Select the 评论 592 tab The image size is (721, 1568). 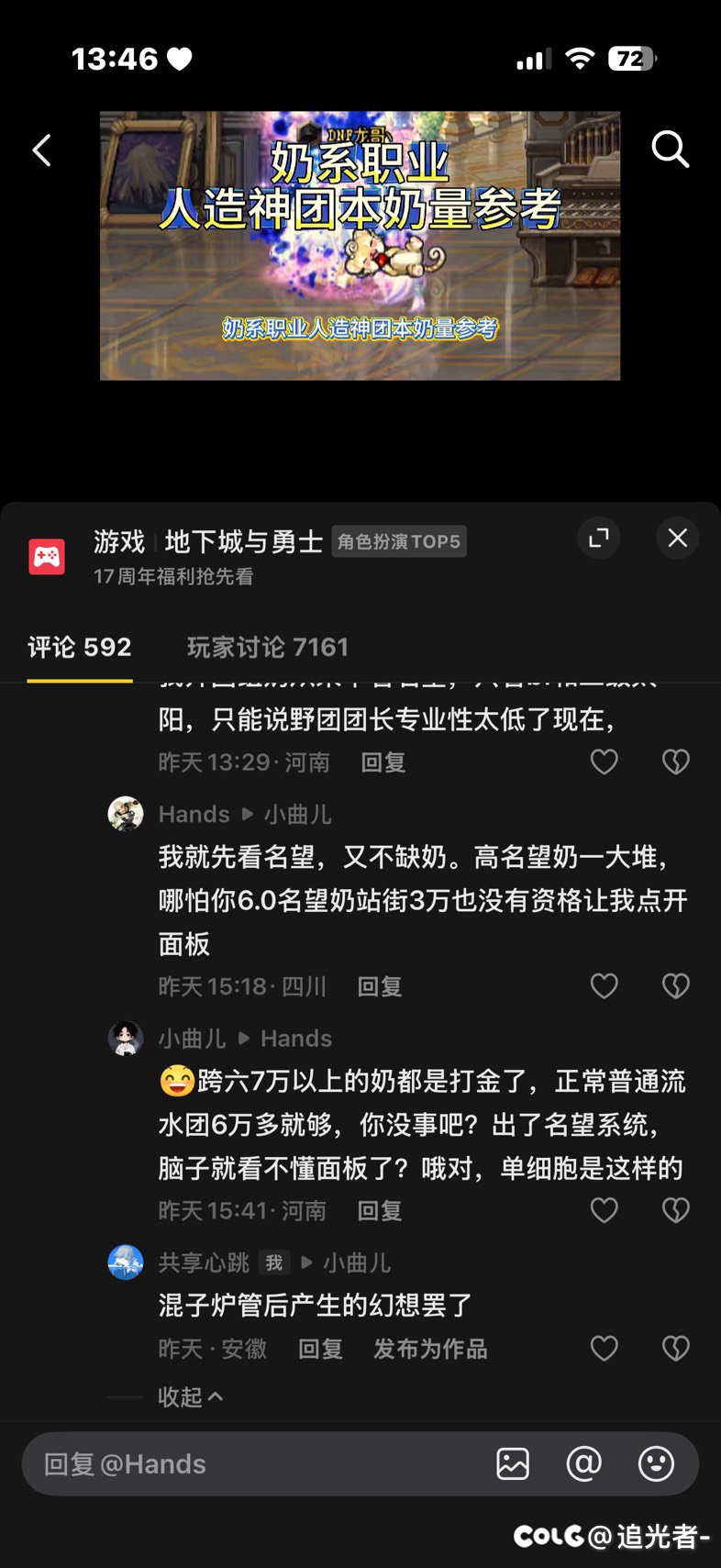coord(80,648)
